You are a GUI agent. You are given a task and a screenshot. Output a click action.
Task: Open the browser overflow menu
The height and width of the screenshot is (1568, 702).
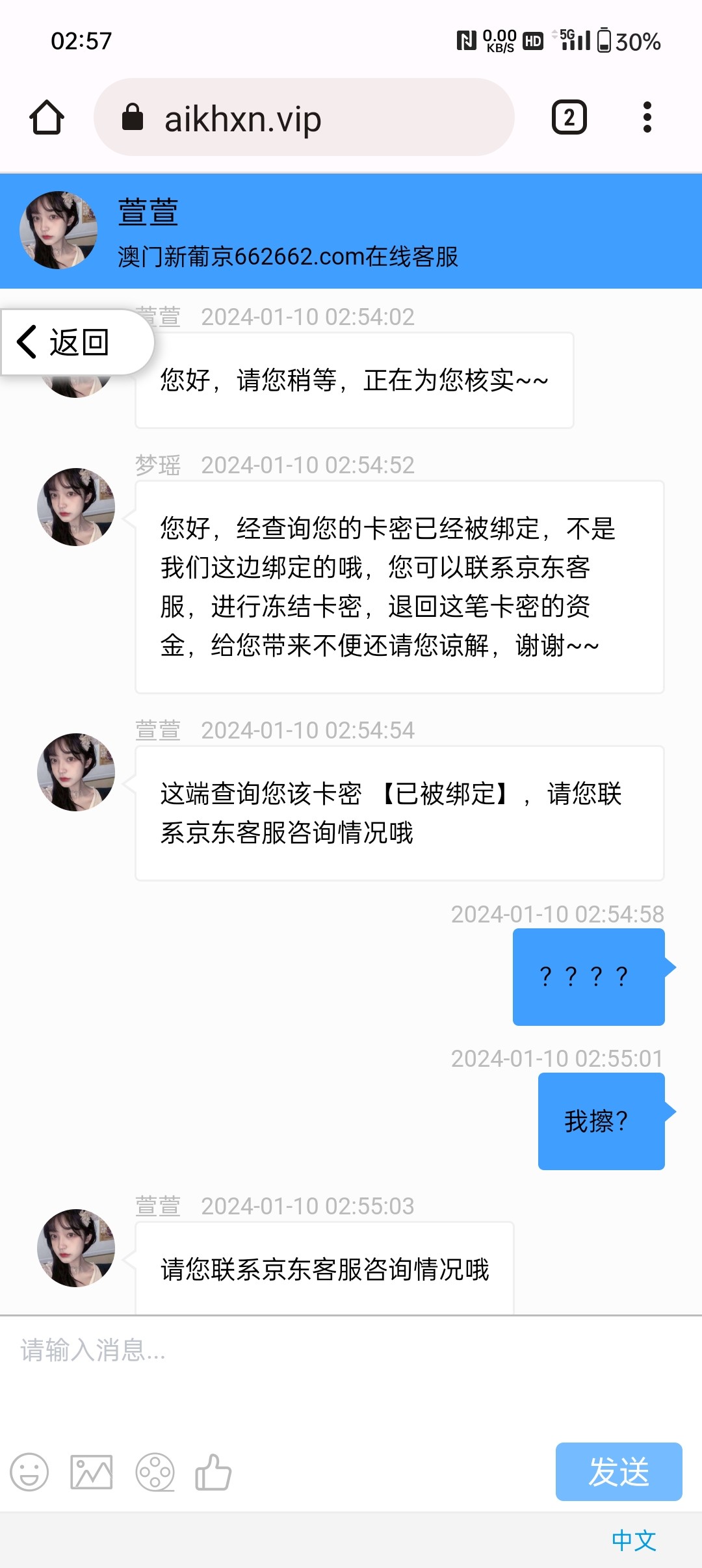click(647, 118)
